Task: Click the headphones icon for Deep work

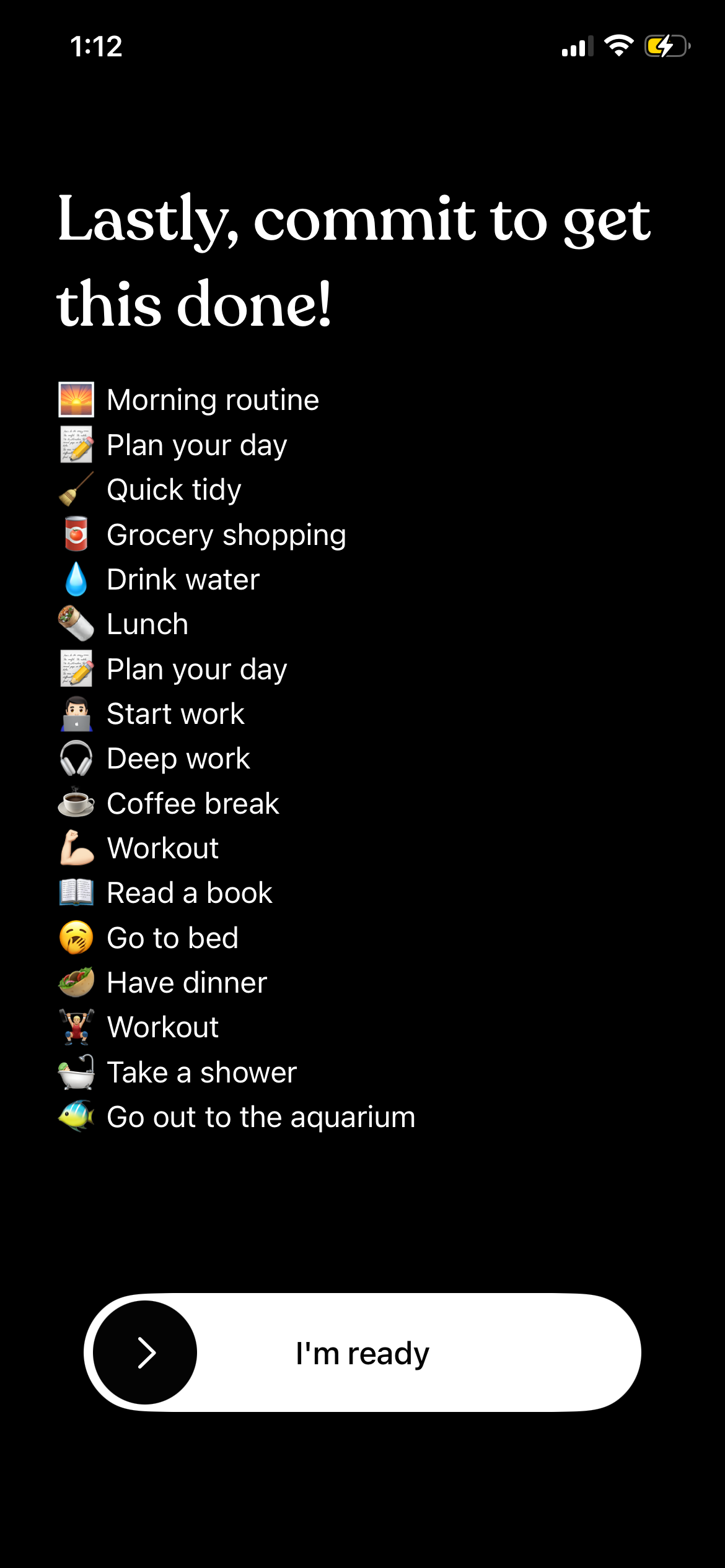Action: click(76, 758)
